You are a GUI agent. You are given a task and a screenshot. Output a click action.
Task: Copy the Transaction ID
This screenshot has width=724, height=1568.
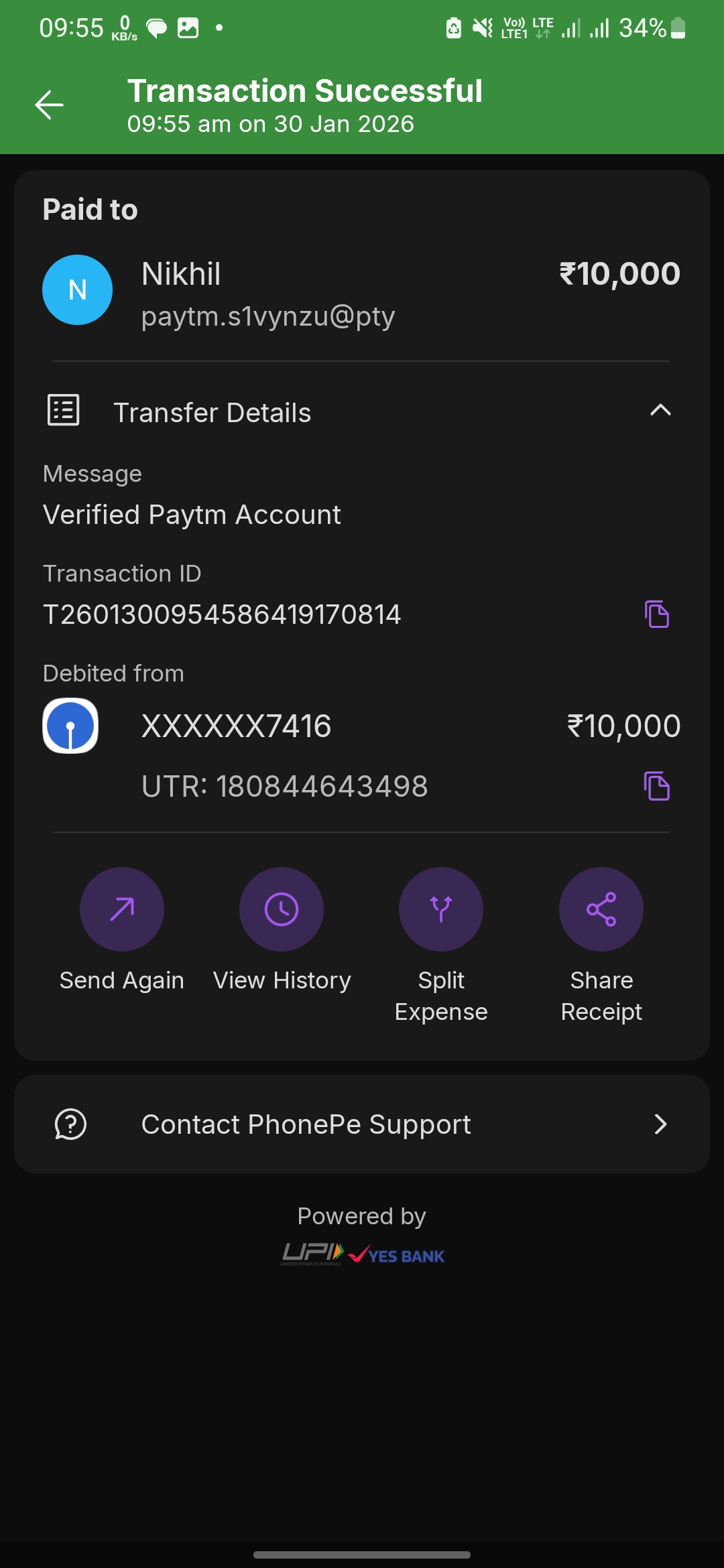[656, 614]
